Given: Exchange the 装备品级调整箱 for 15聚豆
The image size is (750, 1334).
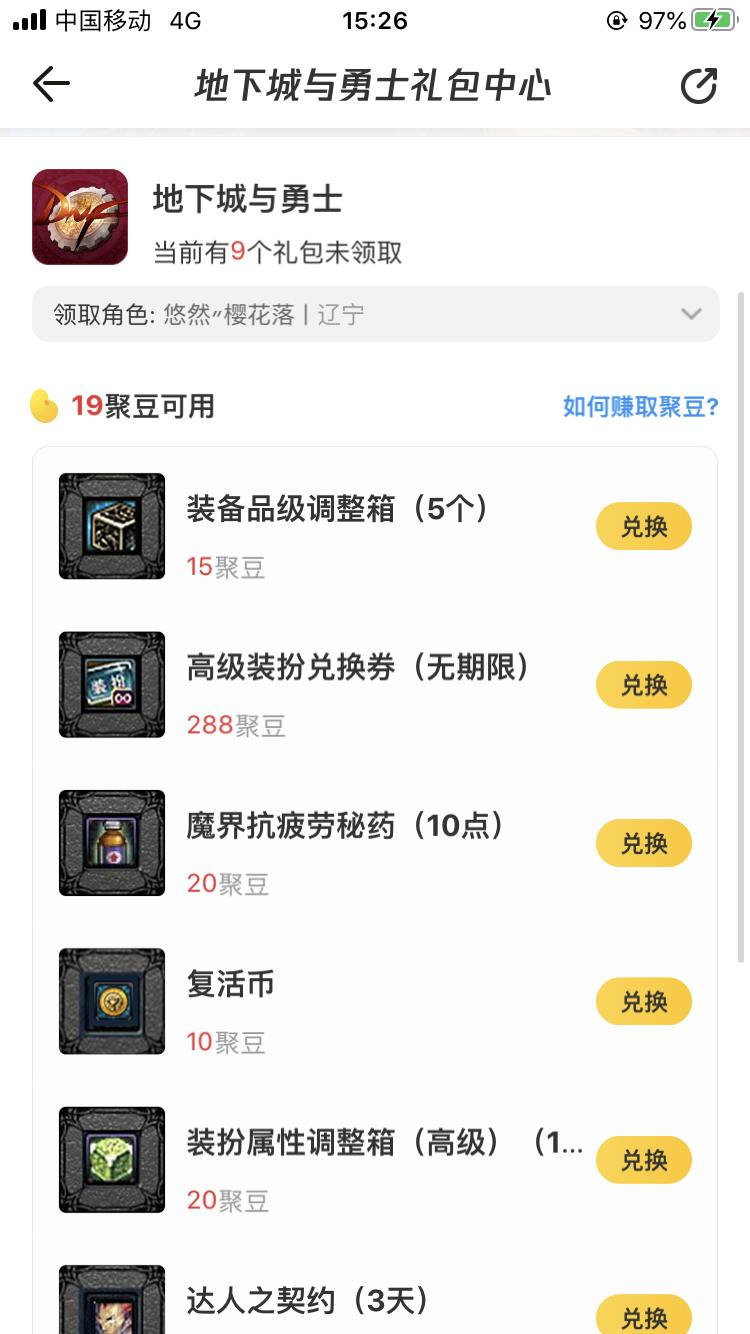Looking at the screenshot, I should pos(644,526).
